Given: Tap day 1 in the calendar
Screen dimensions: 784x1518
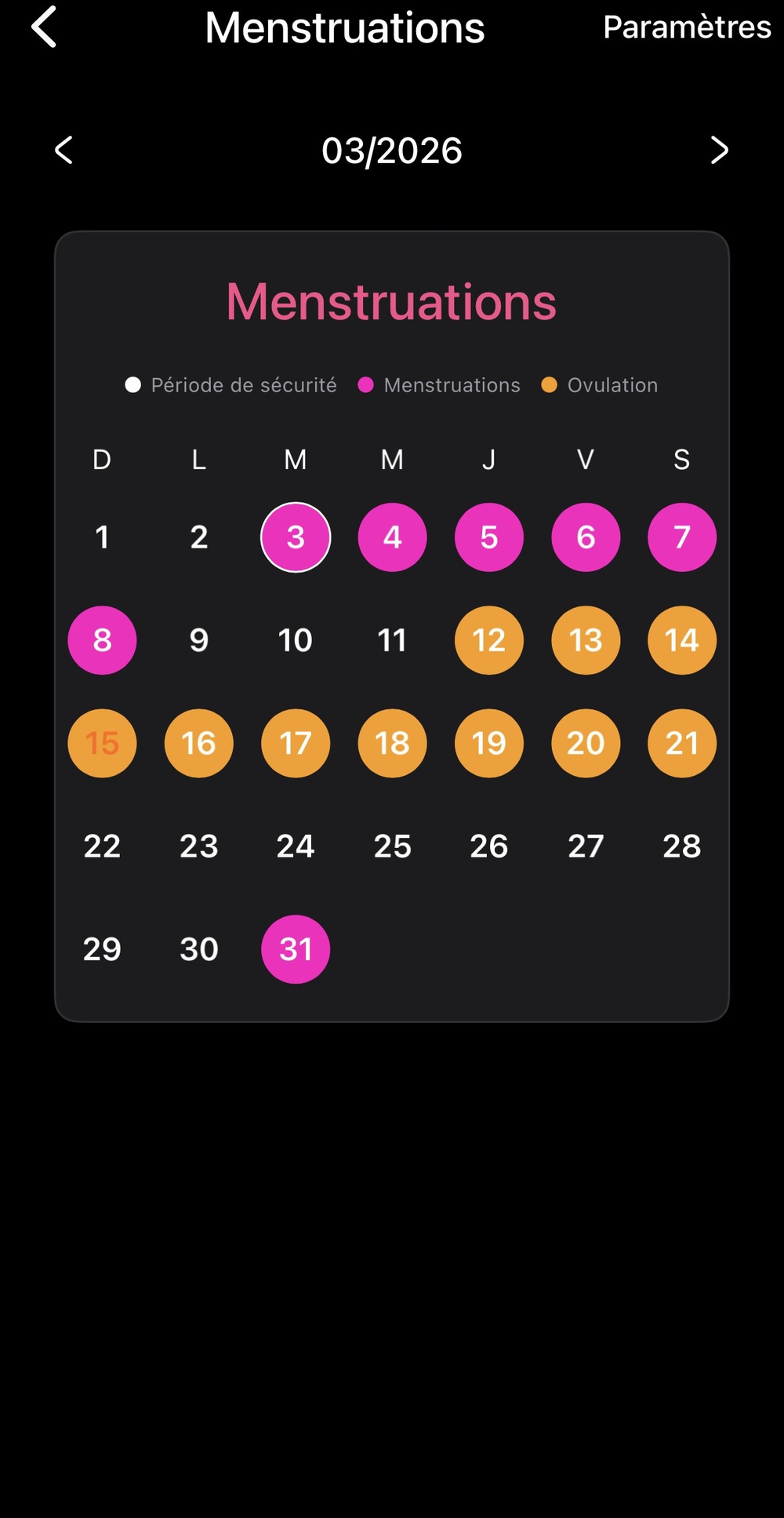Looking at the screenshot, I should click(x=102, y=537).
